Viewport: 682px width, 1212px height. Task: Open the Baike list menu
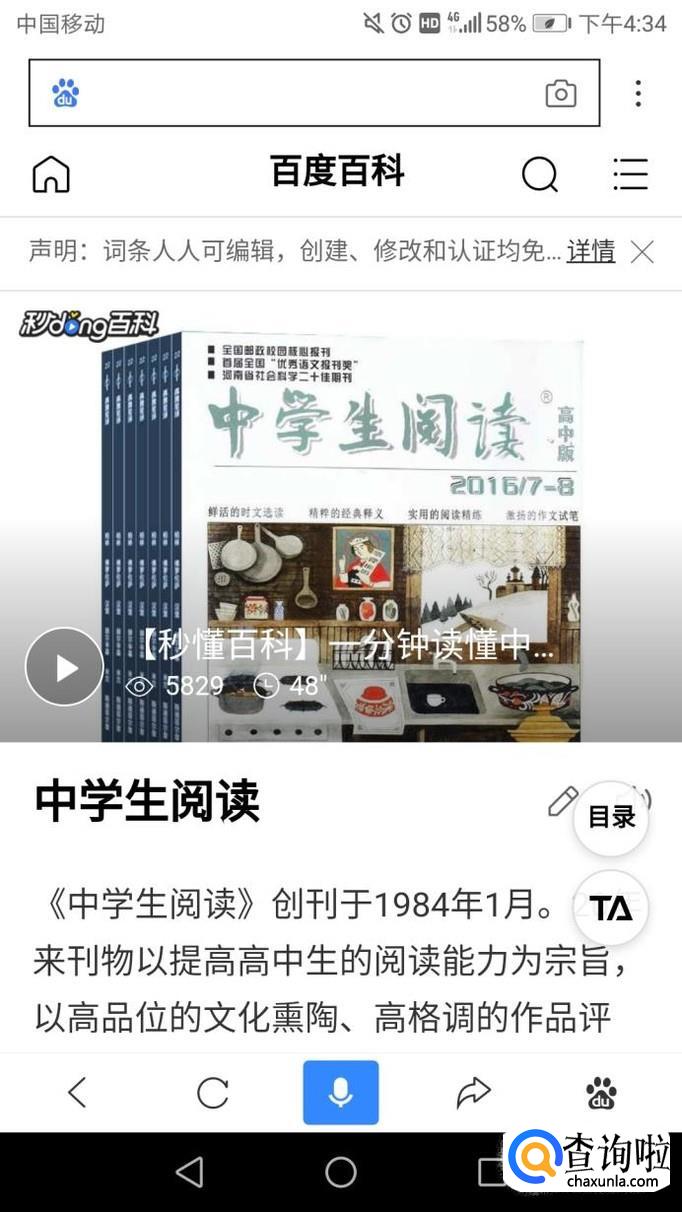pyautogui.click(x=630, y=174)
